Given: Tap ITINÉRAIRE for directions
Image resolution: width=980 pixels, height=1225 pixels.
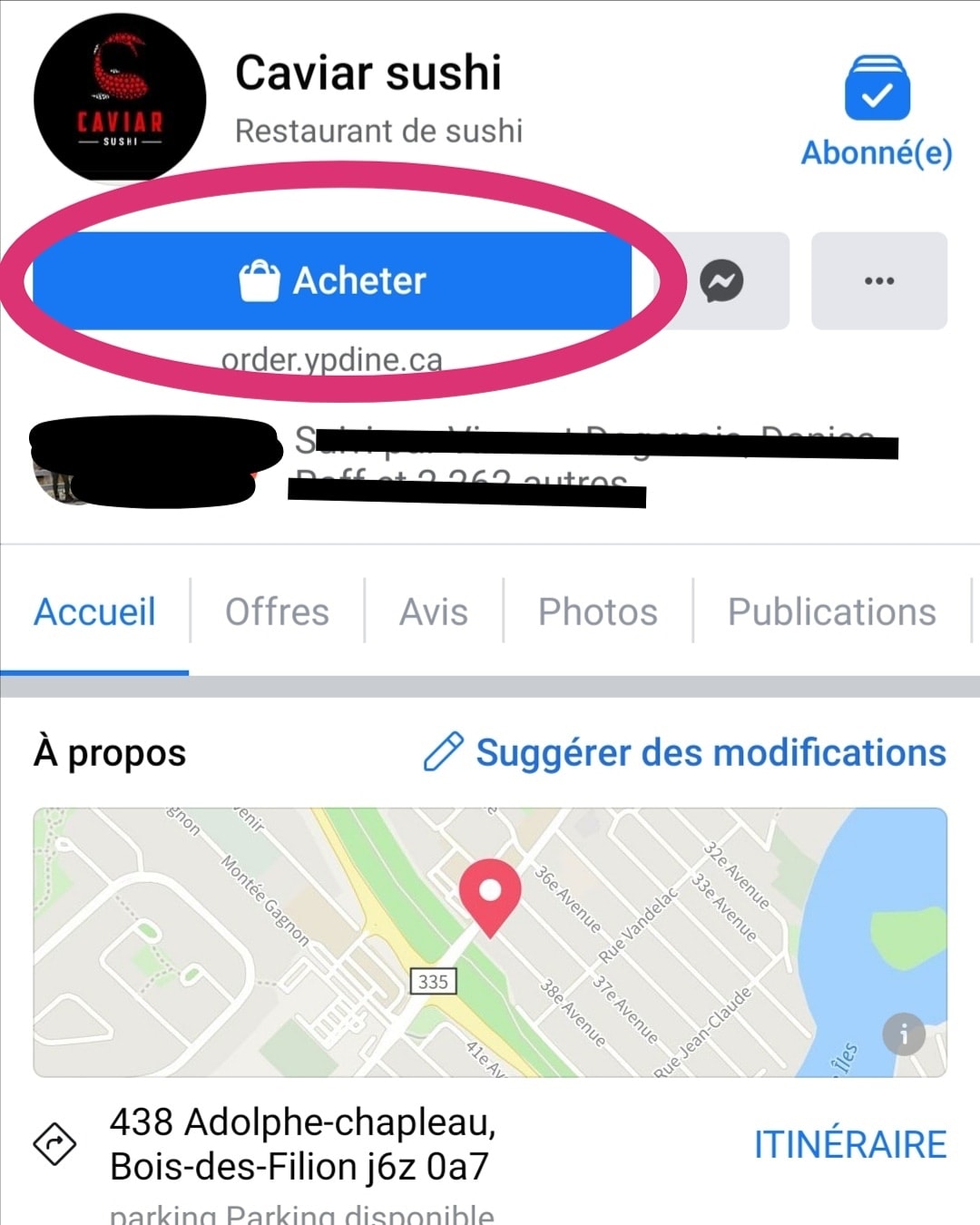Looking at the screenshot, I should pyautogui.click(x=849, y=1144).
